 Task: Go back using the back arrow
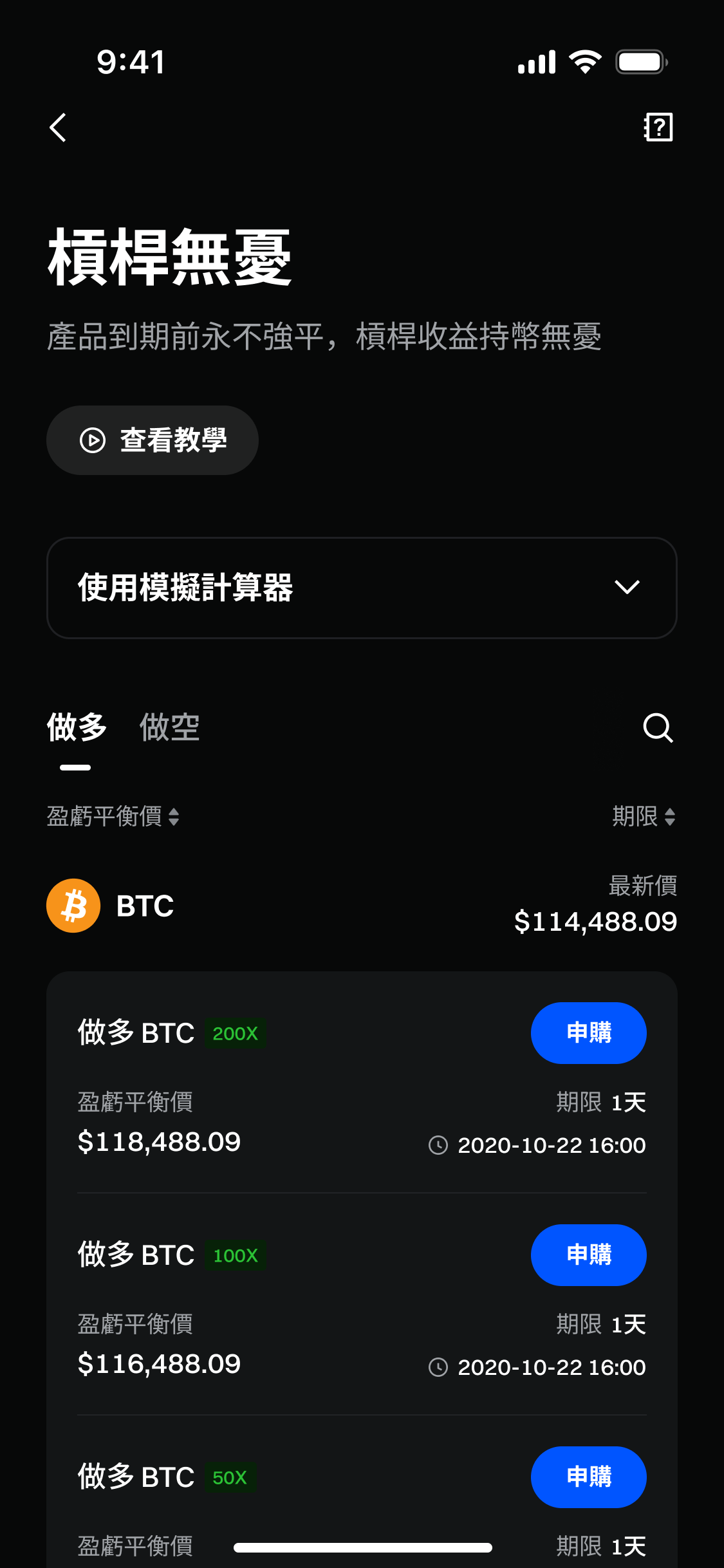58,127
